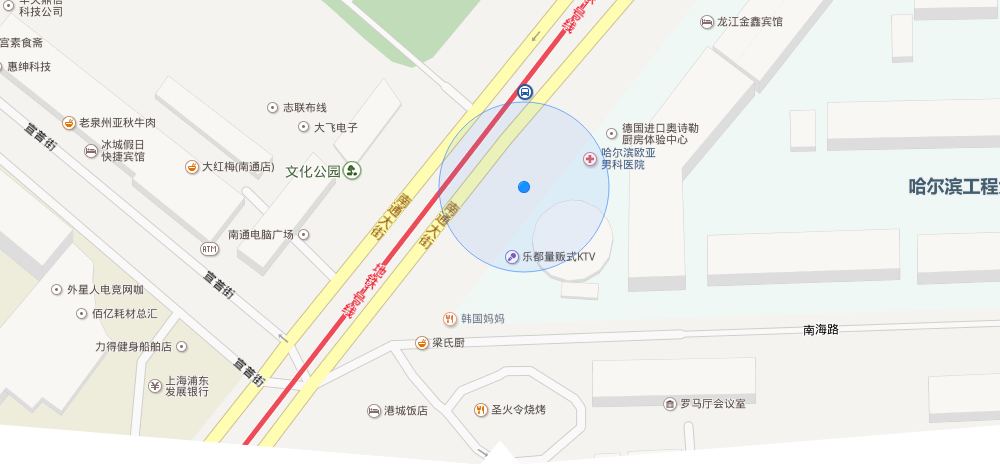1000x474 pixels.
Task: Open 大红梅(南通店) marker
Action: tap(192, 167)
